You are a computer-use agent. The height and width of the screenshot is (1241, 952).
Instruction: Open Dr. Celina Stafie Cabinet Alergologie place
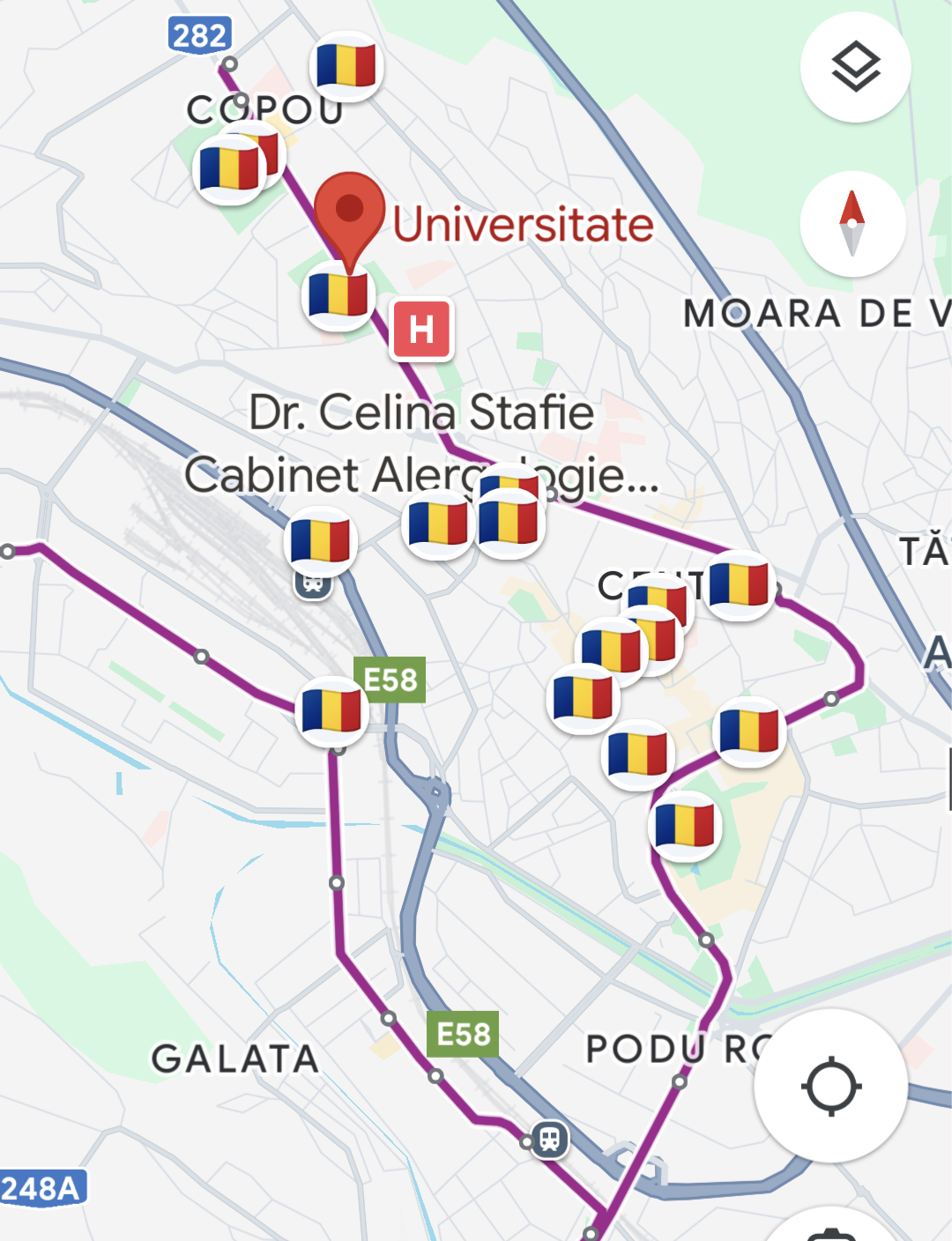coord(421,442)
